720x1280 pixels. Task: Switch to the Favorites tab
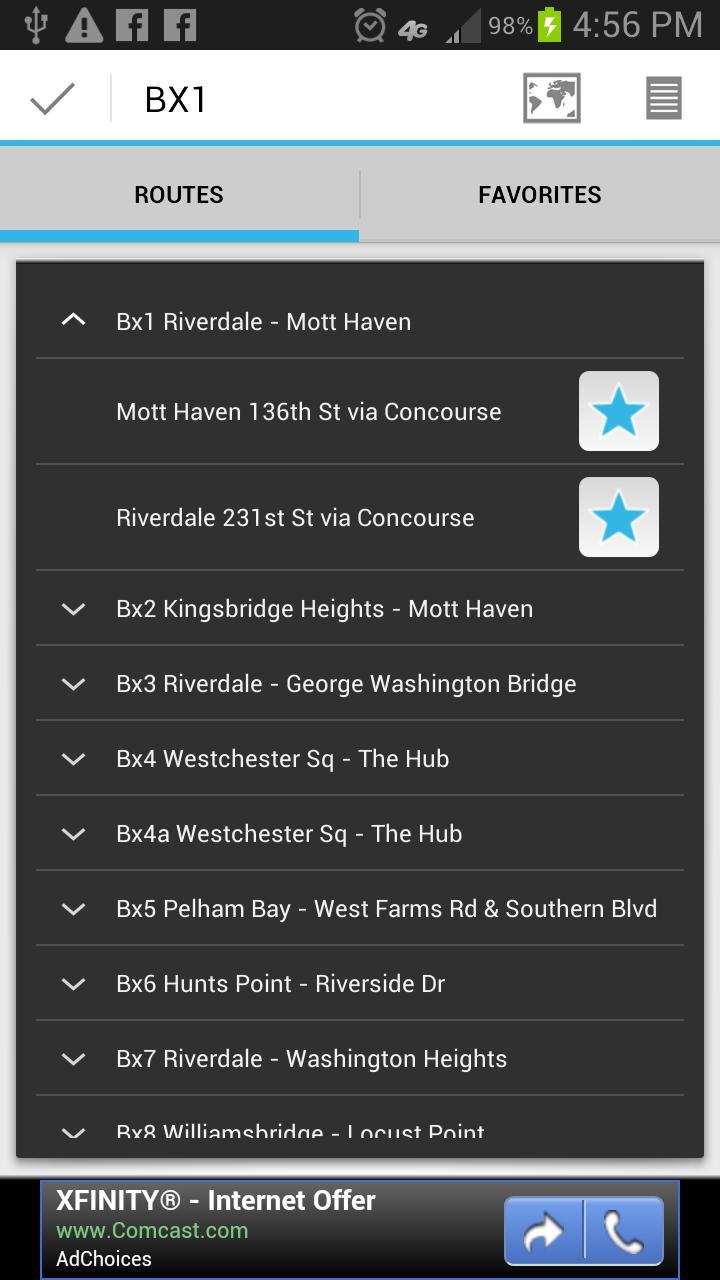pos(539,194)
